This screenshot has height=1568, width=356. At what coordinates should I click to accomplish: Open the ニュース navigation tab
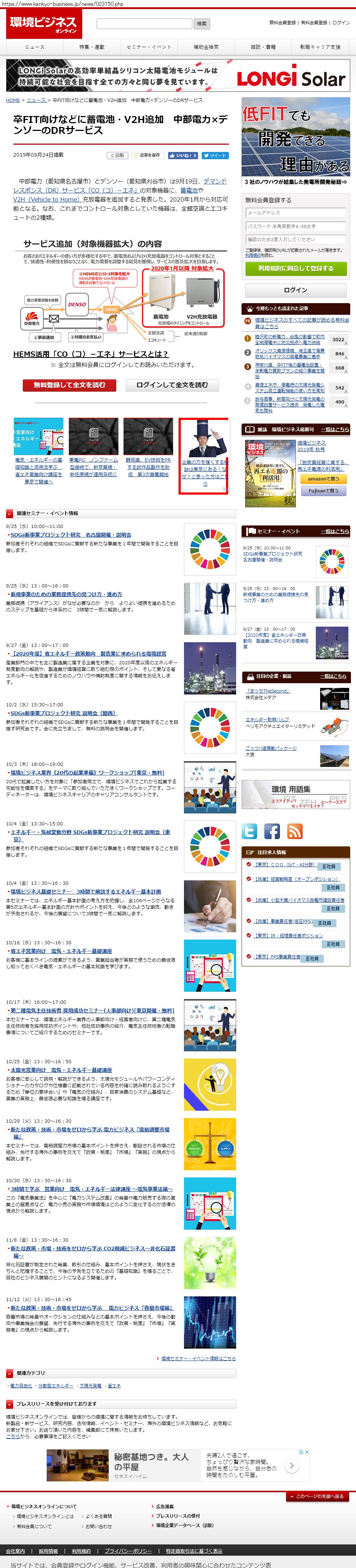coord(35,47)
